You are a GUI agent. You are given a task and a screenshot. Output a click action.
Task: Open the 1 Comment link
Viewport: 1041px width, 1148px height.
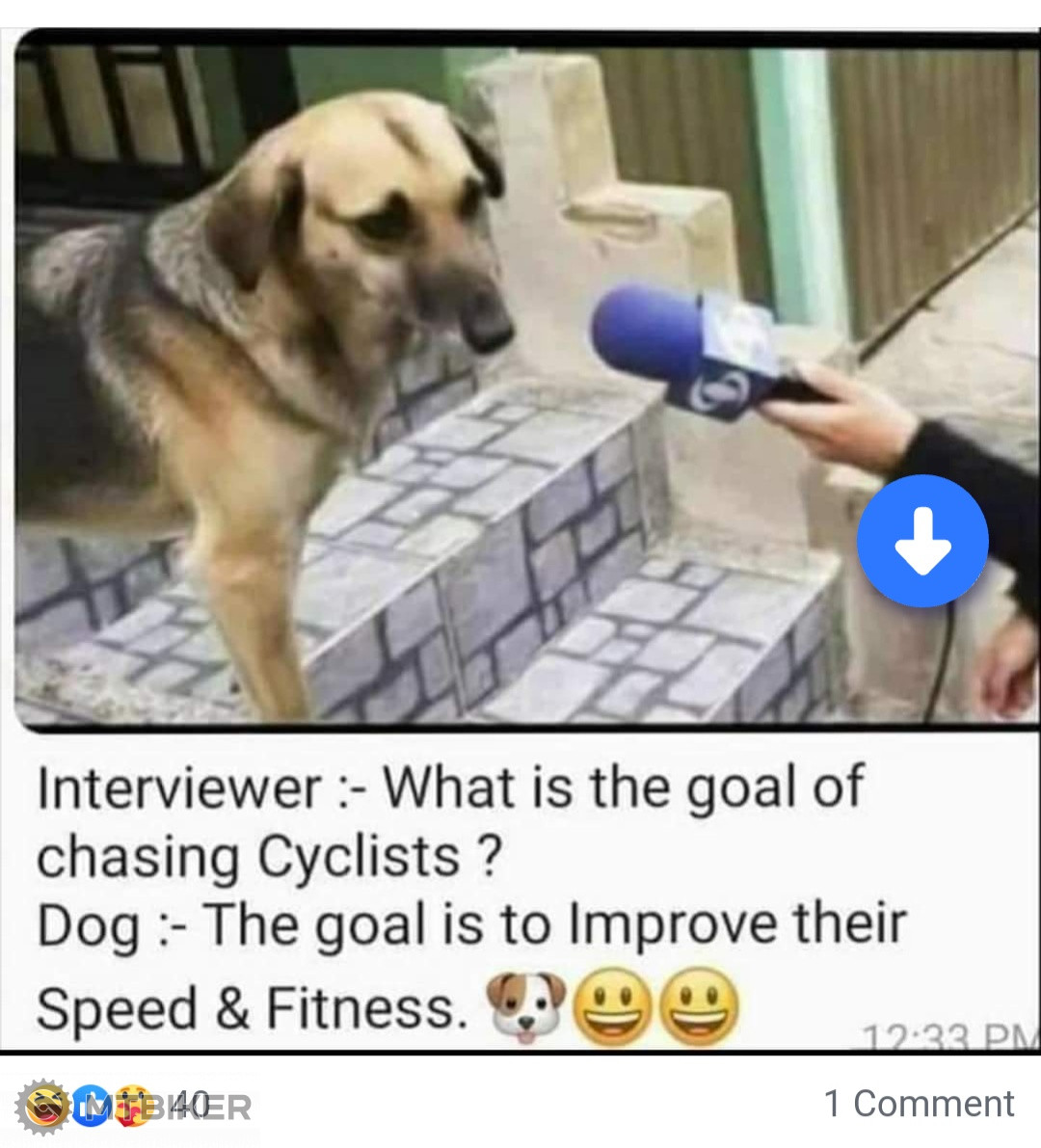pyautogui.click(x=919, y=1103)
